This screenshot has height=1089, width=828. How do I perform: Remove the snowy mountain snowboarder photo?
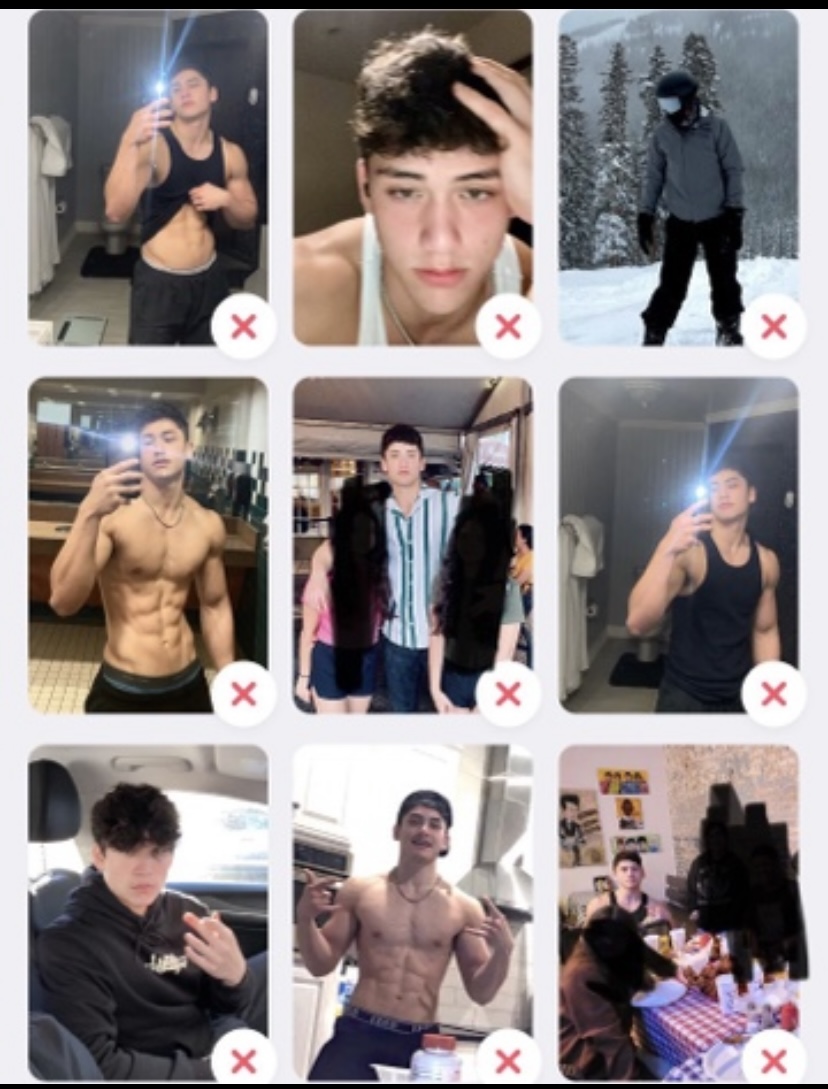tap(773, 327)
